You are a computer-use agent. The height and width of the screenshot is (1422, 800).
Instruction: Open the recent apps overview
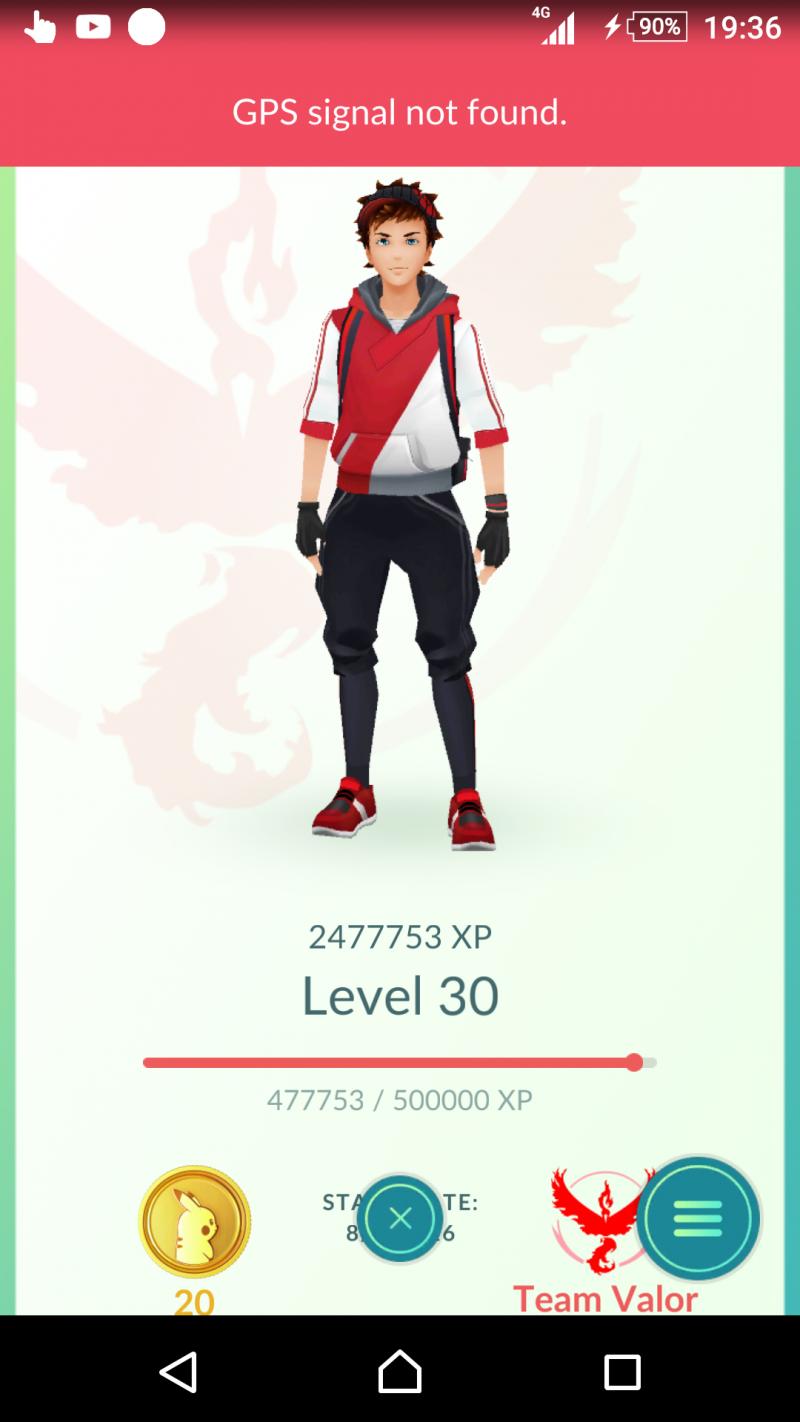click(x=622, y=1372)
